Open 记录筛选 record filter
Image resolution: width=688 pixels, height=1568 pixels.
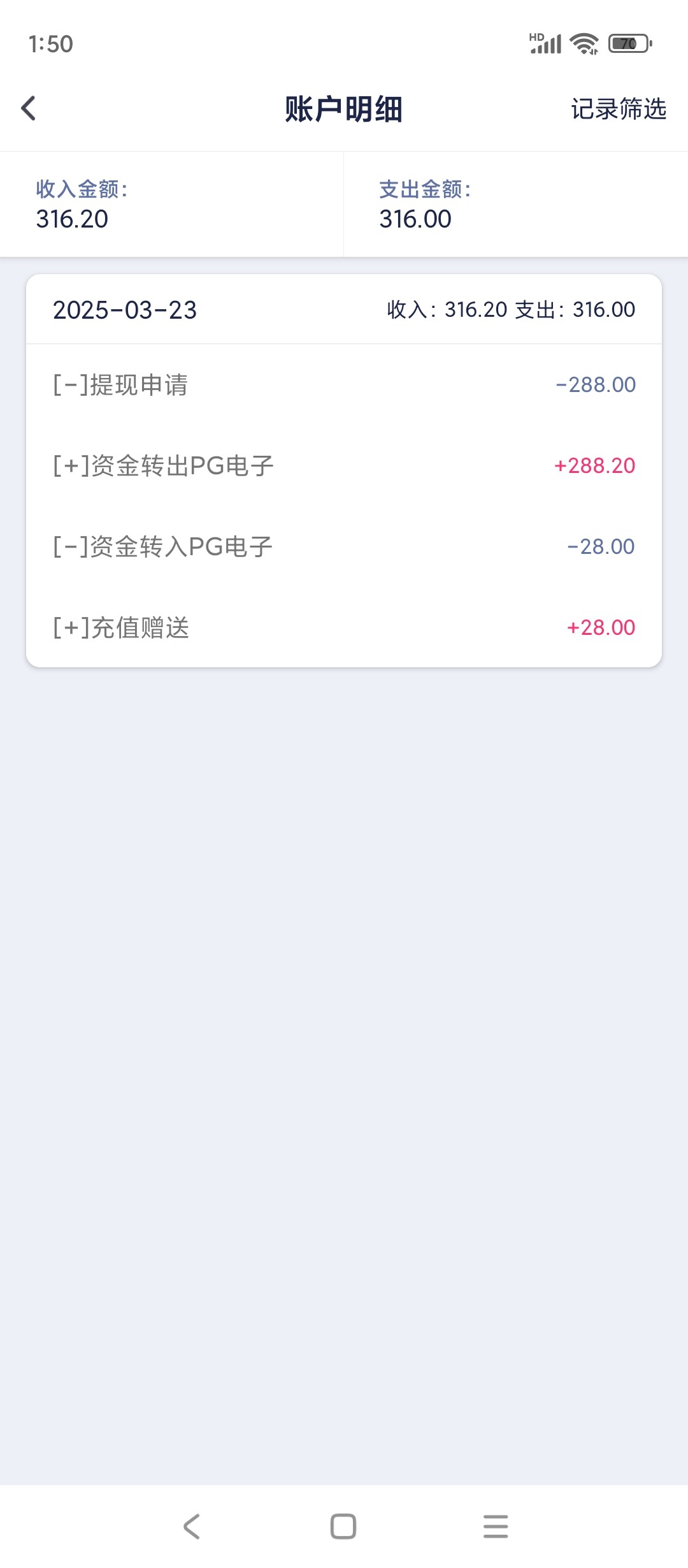pyautogui.click(x=618, y=109)
